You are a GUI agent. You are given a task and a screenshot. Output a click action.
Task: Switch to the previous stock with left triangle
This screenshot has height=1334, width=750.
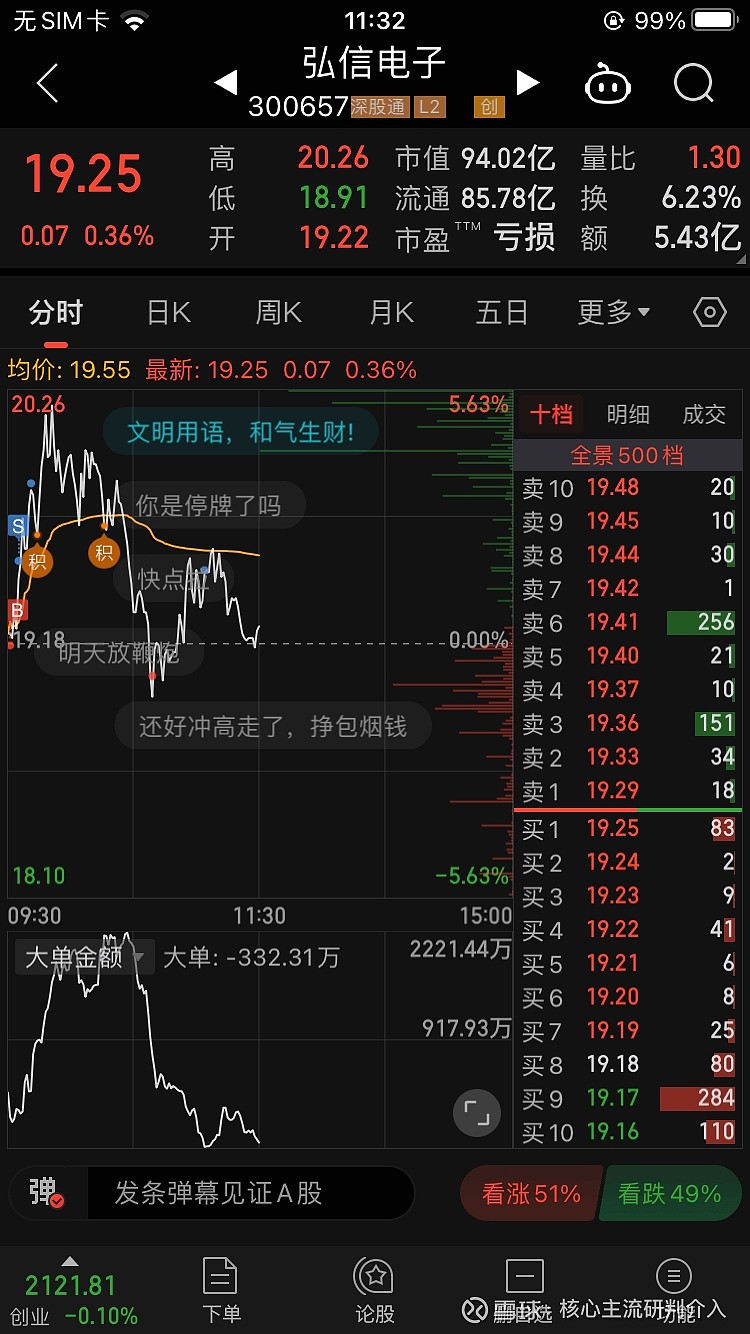pyautogui.click(x=226, y=83)
